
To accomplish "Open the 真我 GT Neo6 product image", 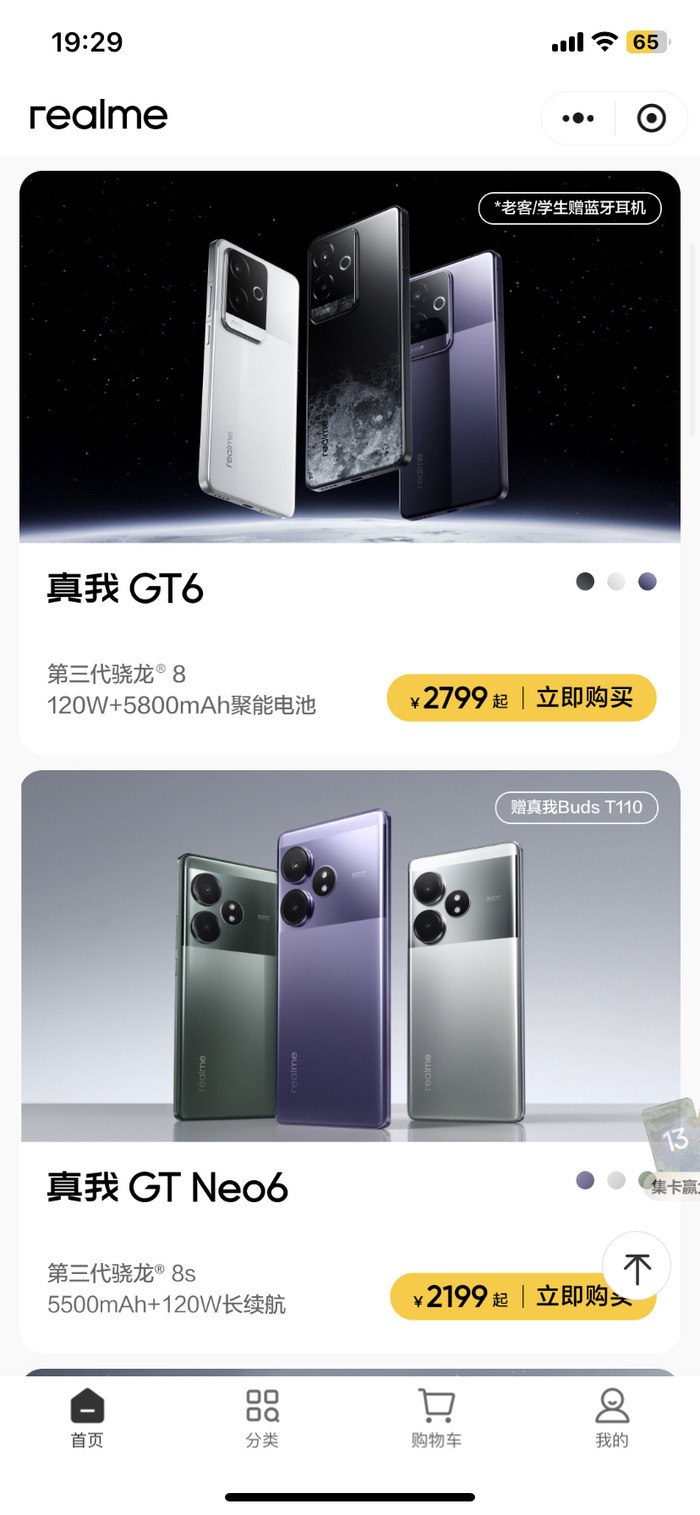I will [349, 956].
